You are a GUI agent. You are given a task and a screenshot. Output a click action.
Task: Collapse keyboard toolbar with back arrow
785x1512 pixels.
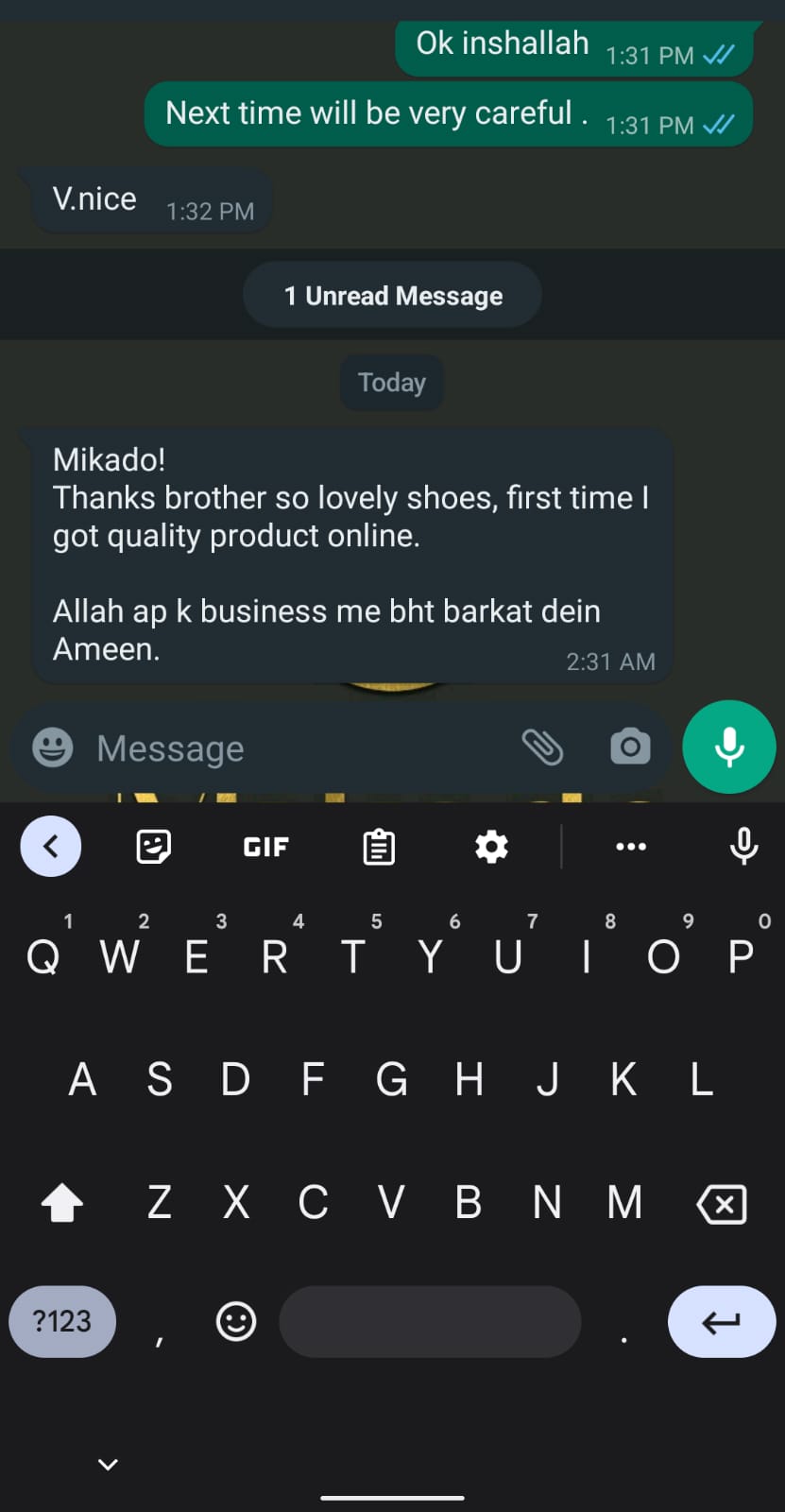tap(51, 846)
